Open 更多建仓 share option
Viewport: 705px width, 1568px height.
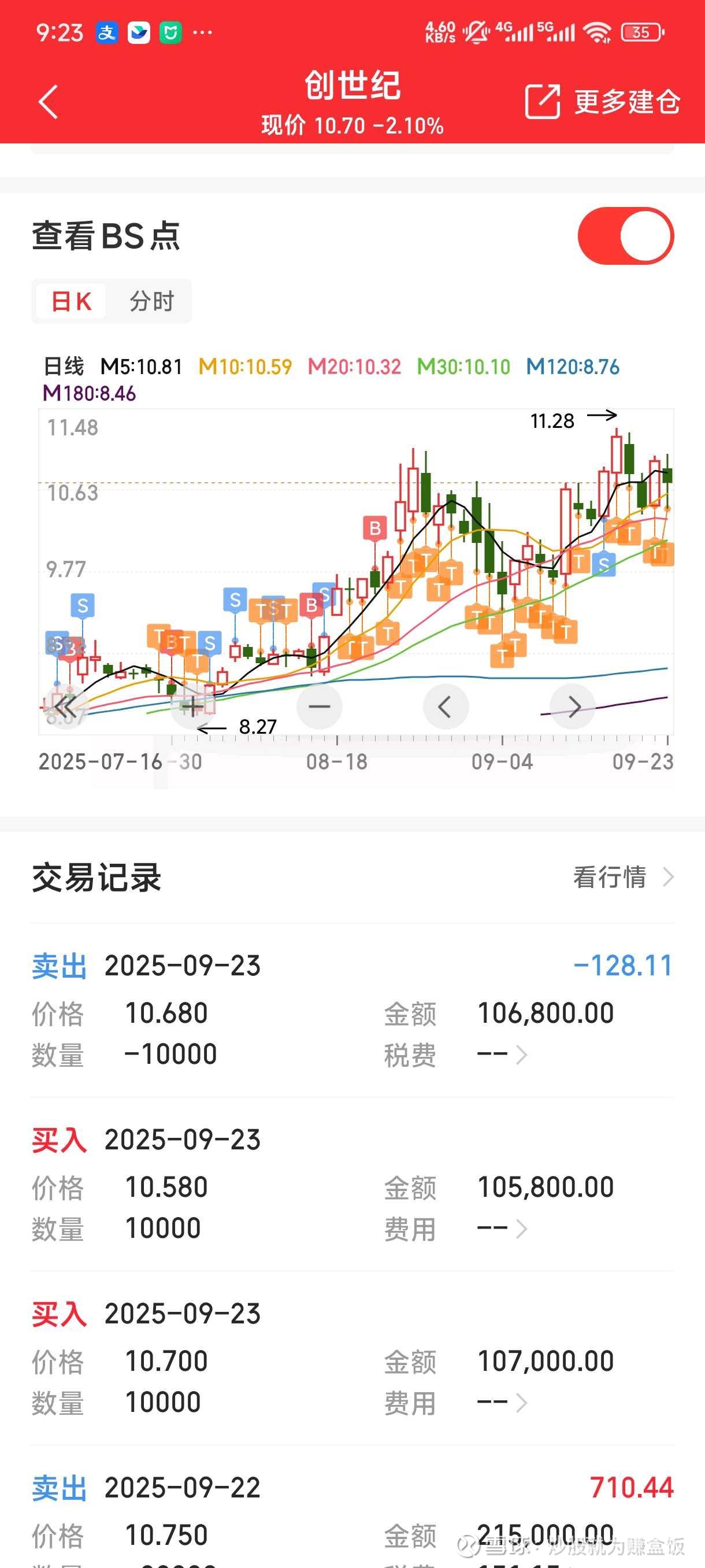[x=602, y=102]
